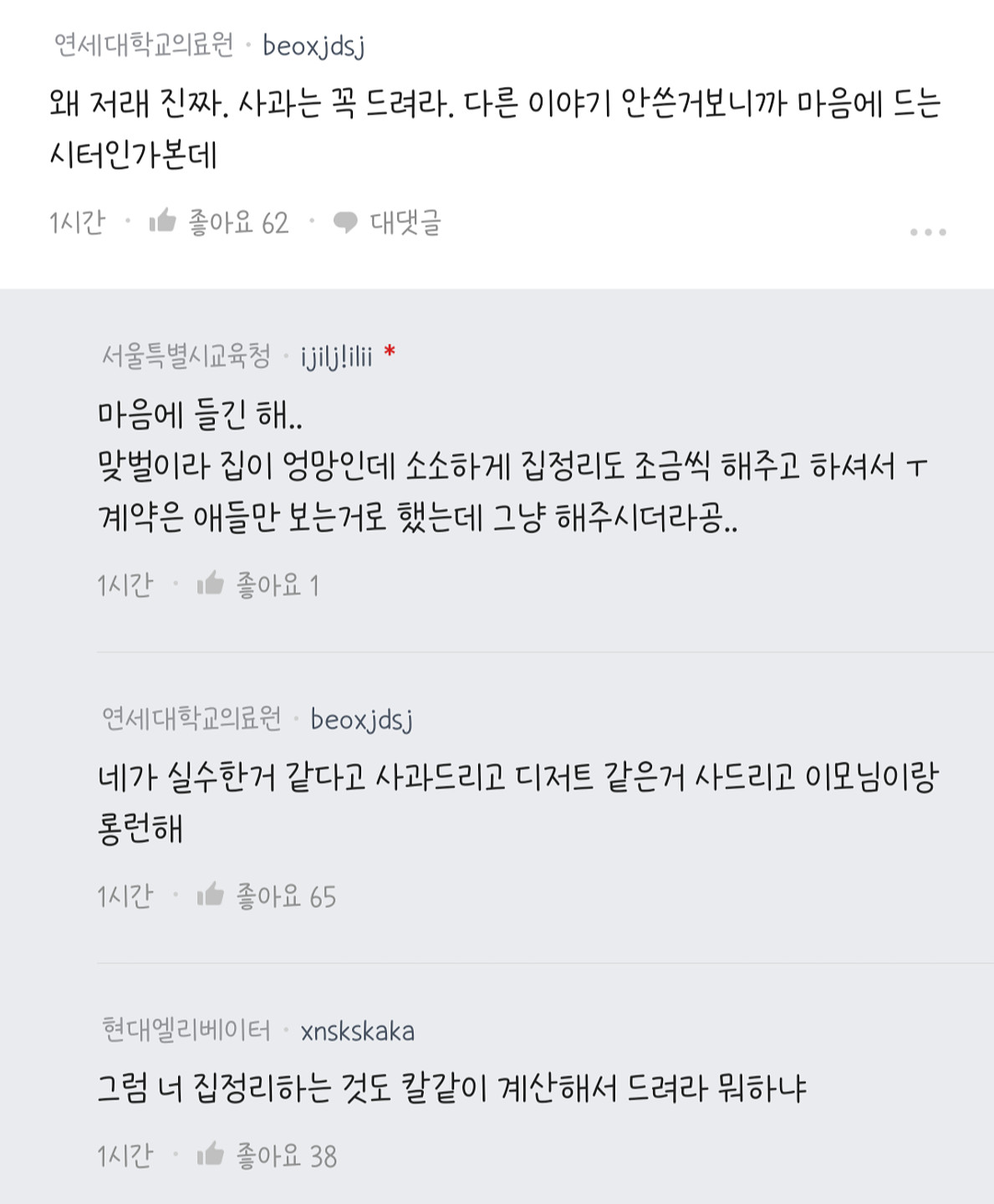This screenshot has height=1204, width=994.
Task: Open the three-dot menu on top comment
Action: point(927,232)
